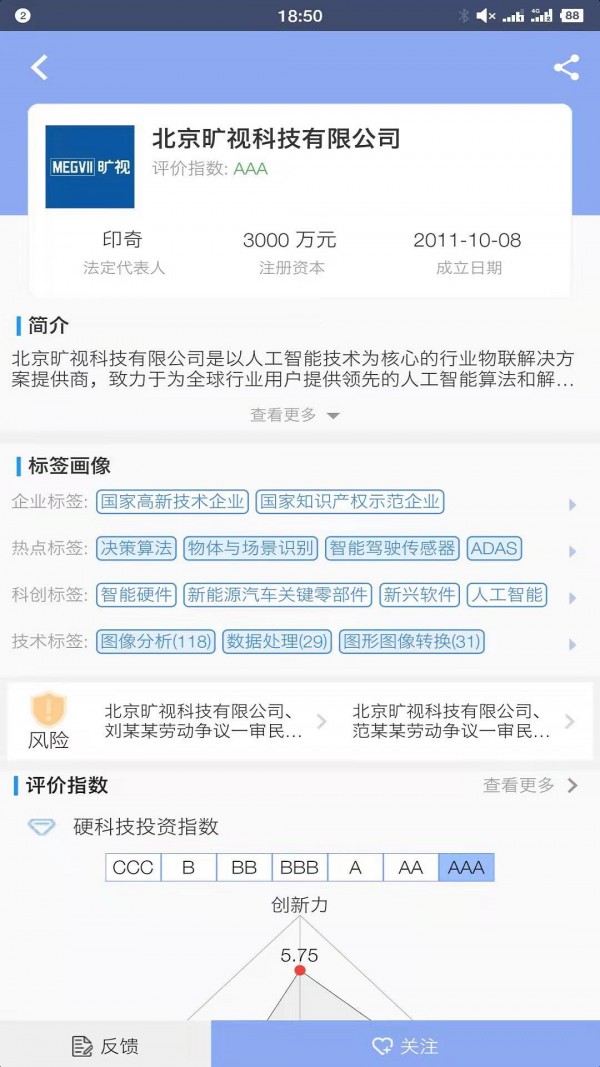
Task: Open the 刘某某劳动争议 risk item
Action: (x=214, y=722)
